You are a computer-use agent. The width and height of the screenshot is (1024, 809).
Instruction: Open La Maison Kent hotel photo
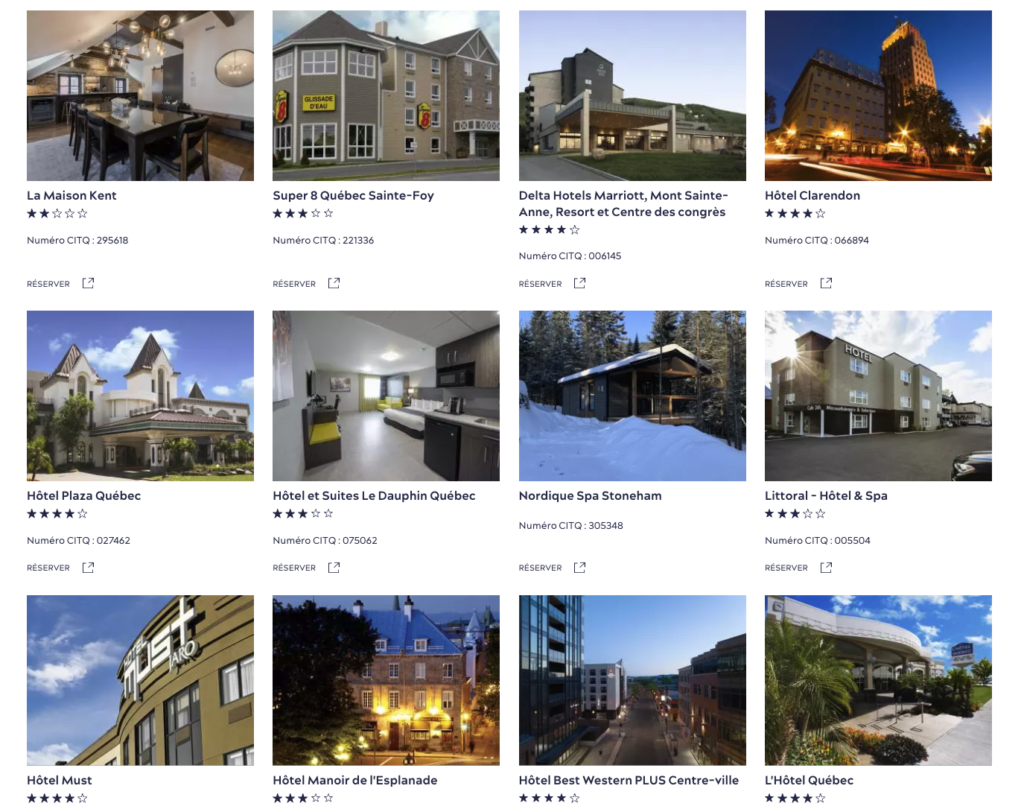(x=140, y=96)
